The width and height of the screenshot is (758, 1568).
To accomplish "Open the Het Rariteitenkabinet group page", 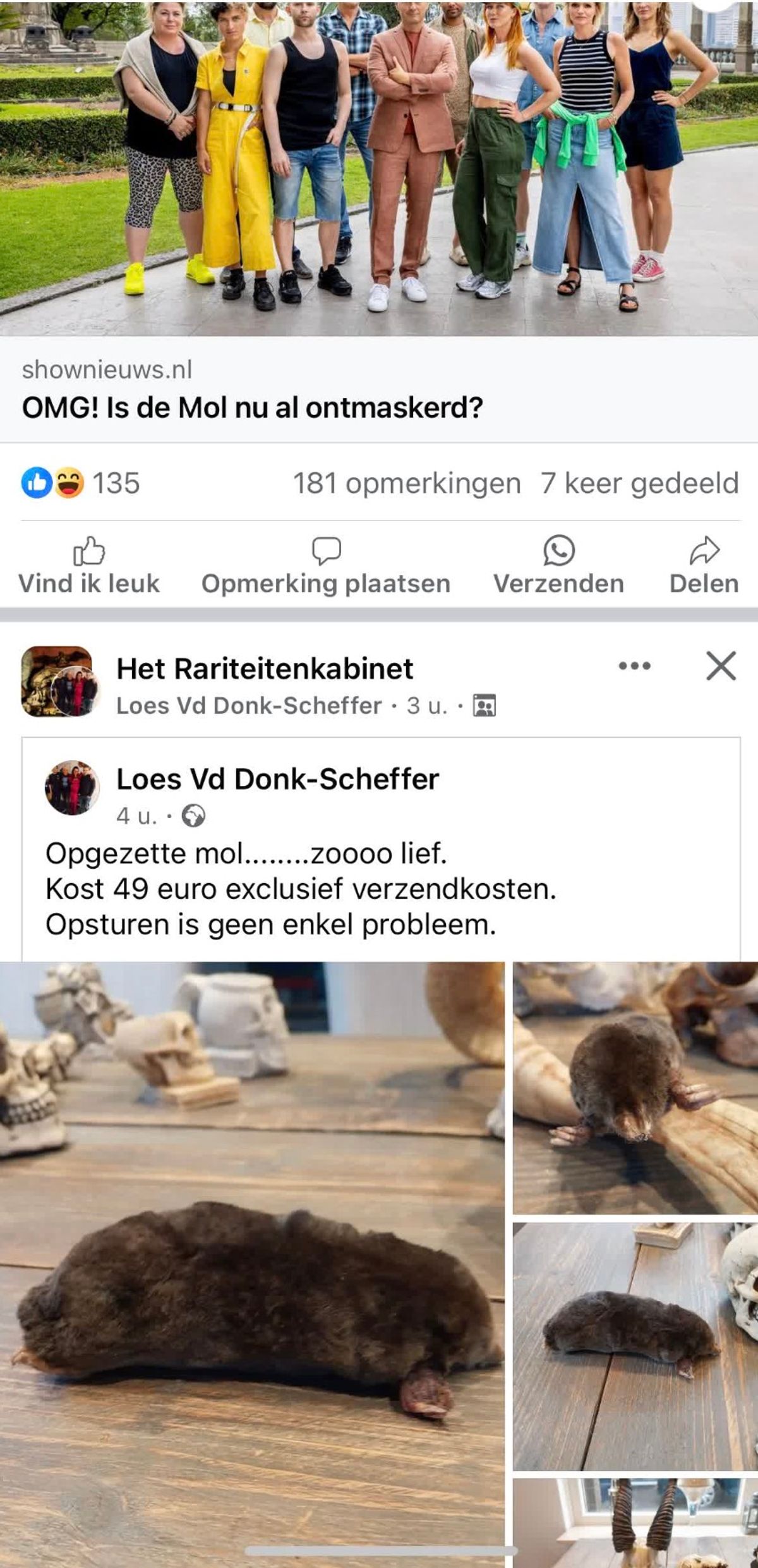I will pyautogui.click(x=265, y=668).
